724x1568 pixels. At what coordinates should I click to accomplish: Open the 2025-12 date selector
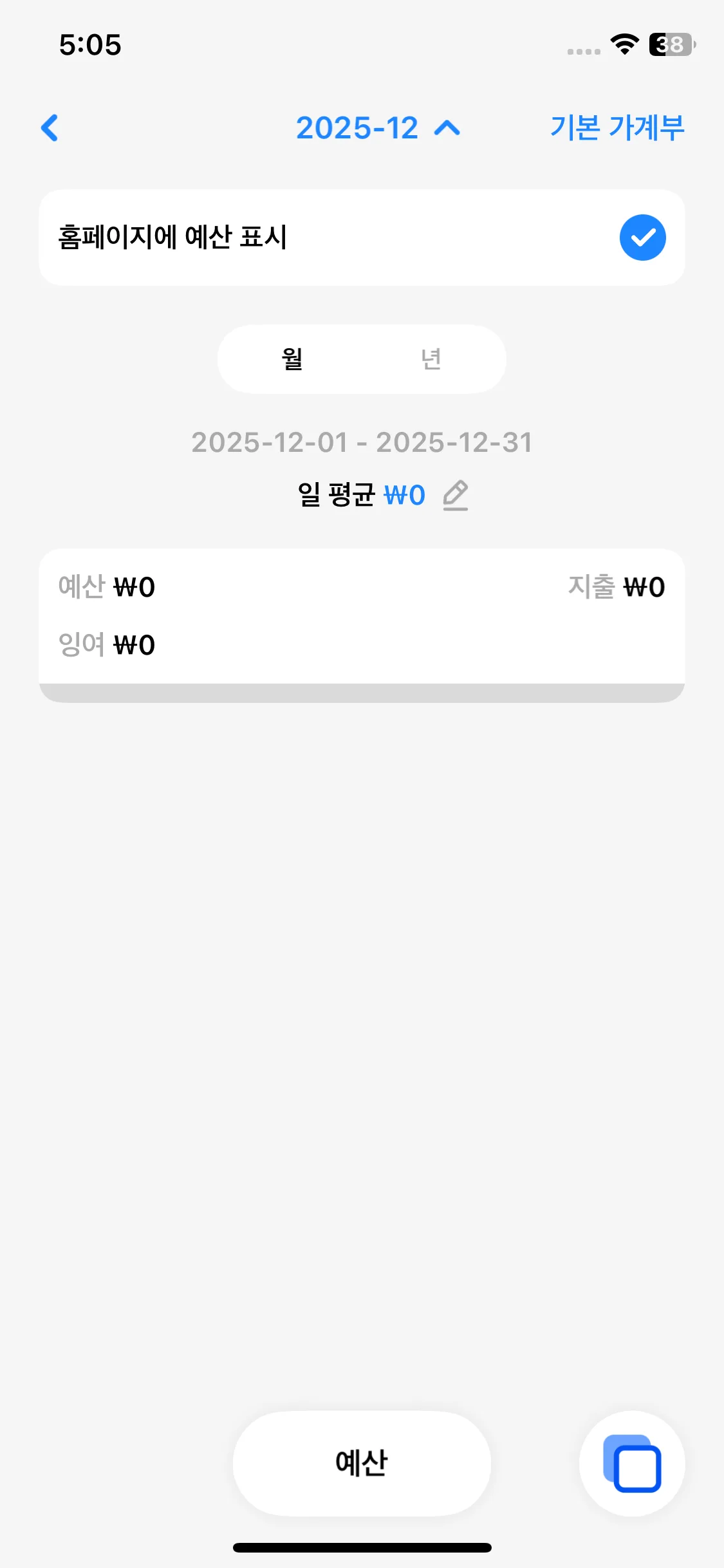[x=357, y=128]
